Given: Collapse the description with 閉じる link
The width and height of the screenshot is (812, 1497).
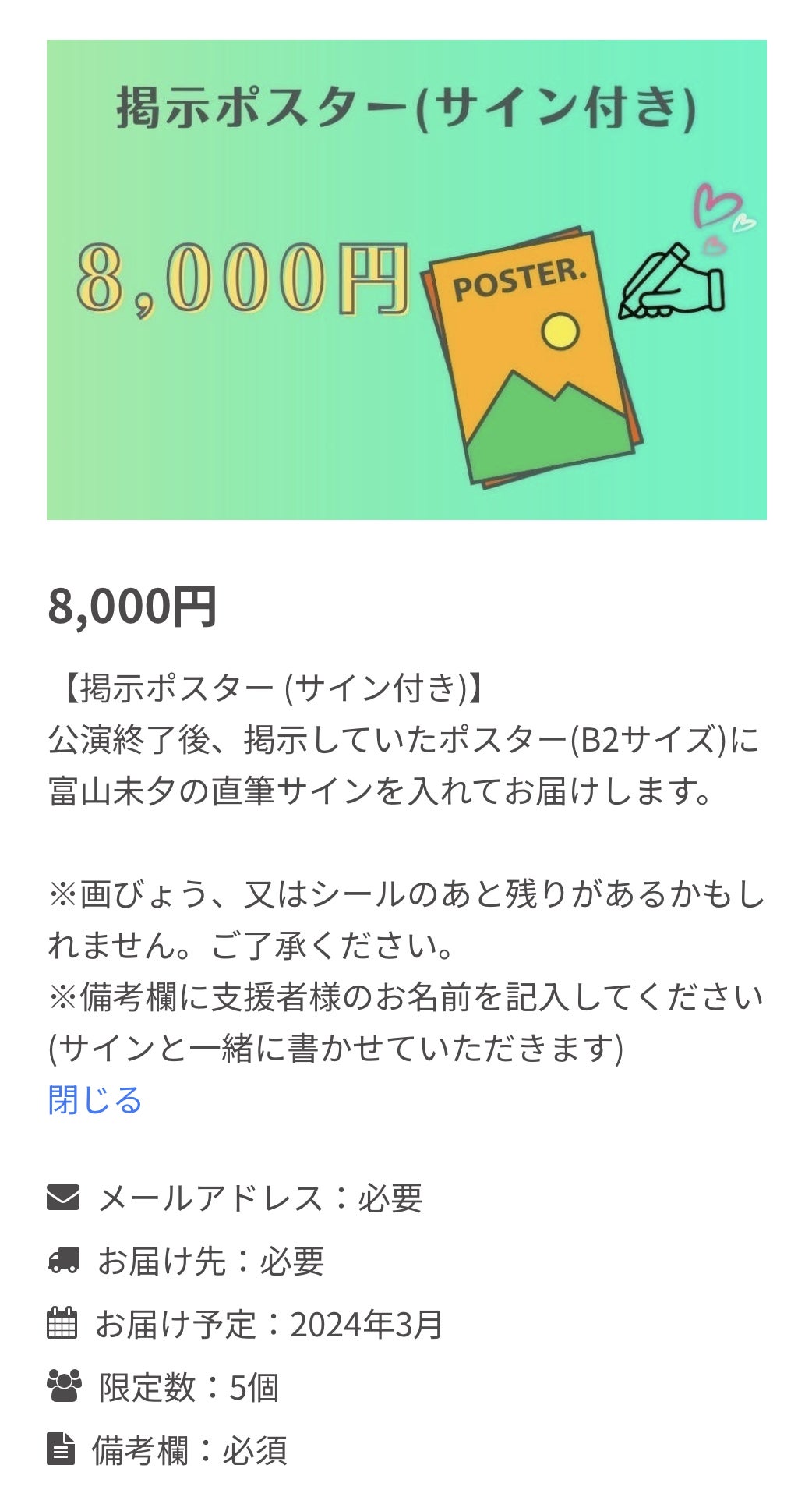Looking at the screenshot, I should tap(95, 1100).
